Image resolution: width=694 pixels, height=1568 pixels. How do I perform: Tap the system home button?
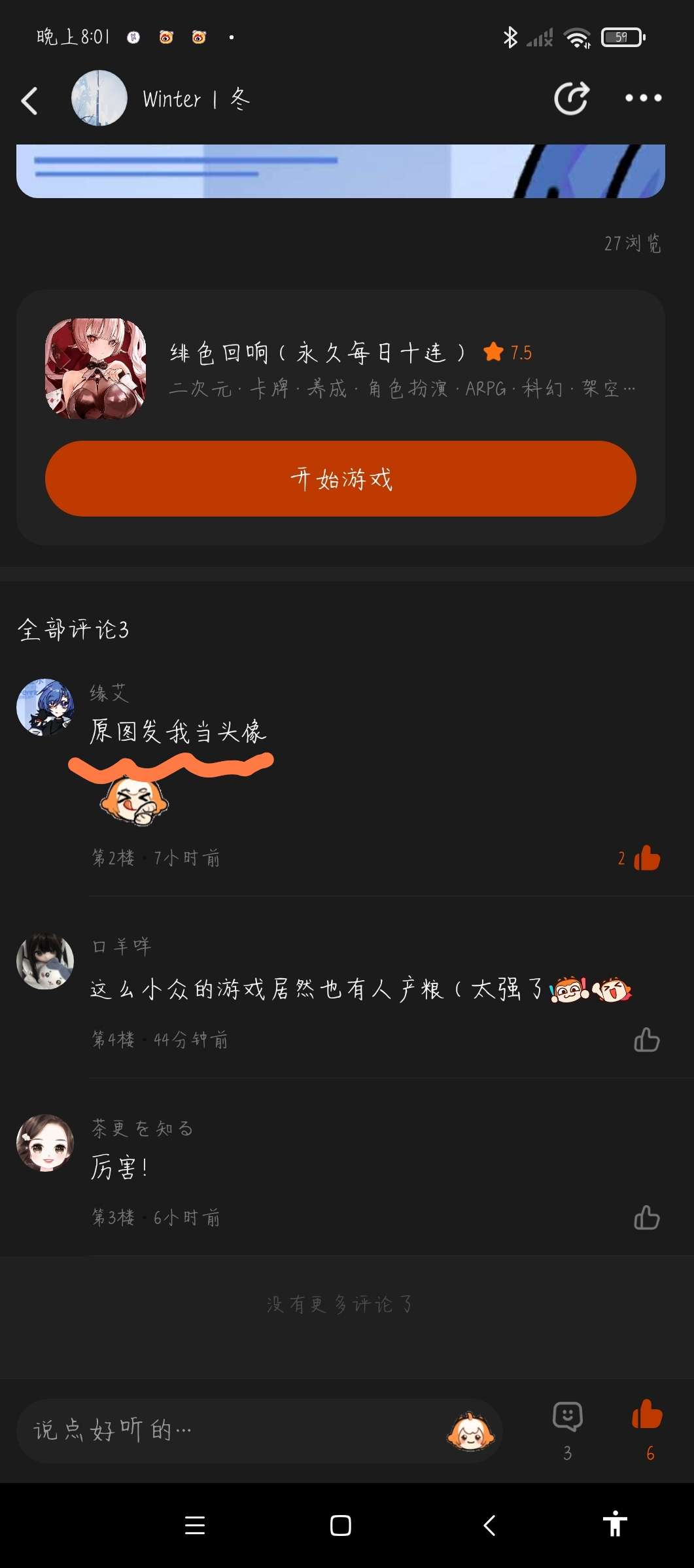[x=340, y=1525]
